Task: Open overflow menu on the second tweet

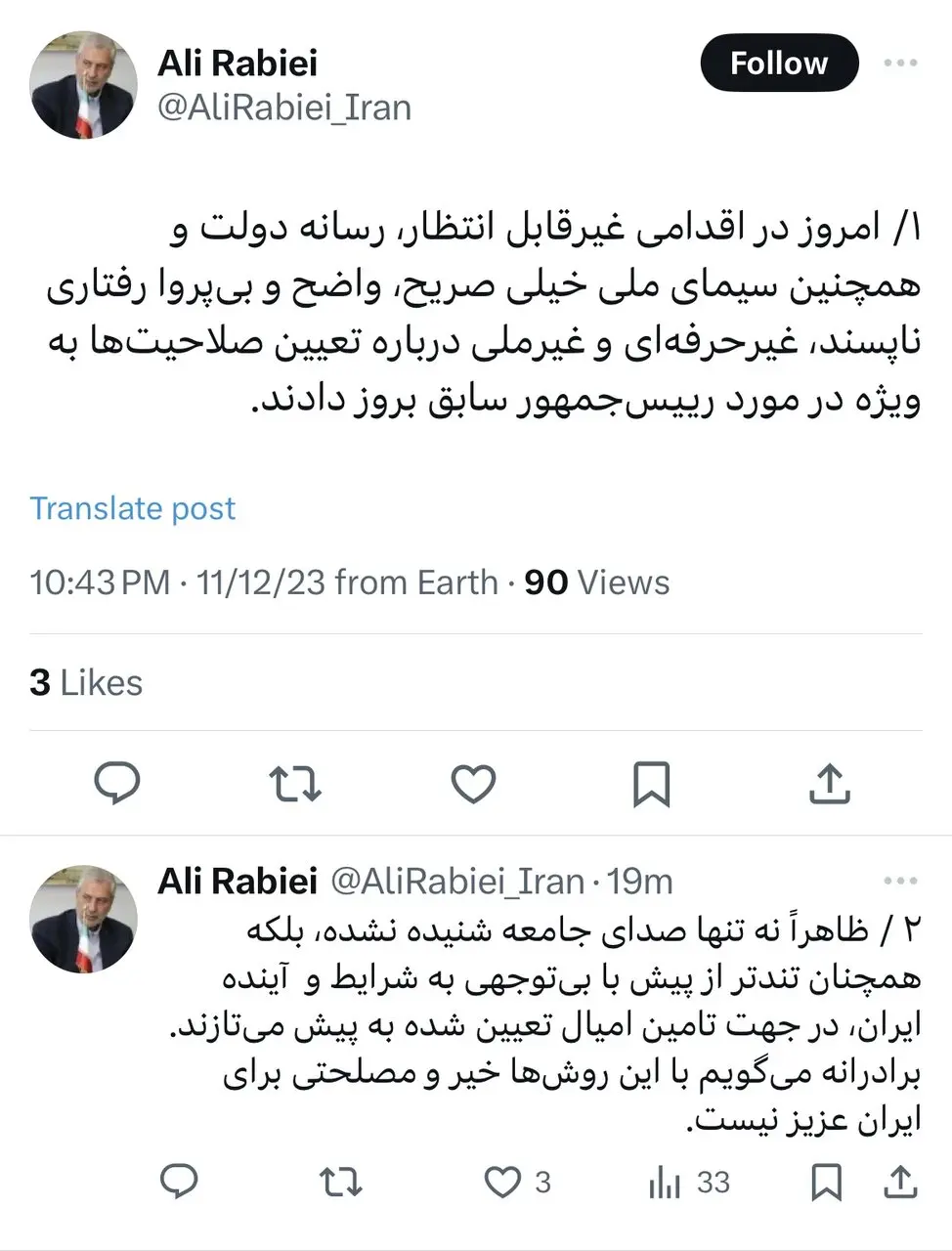Action: click(899, 881)
